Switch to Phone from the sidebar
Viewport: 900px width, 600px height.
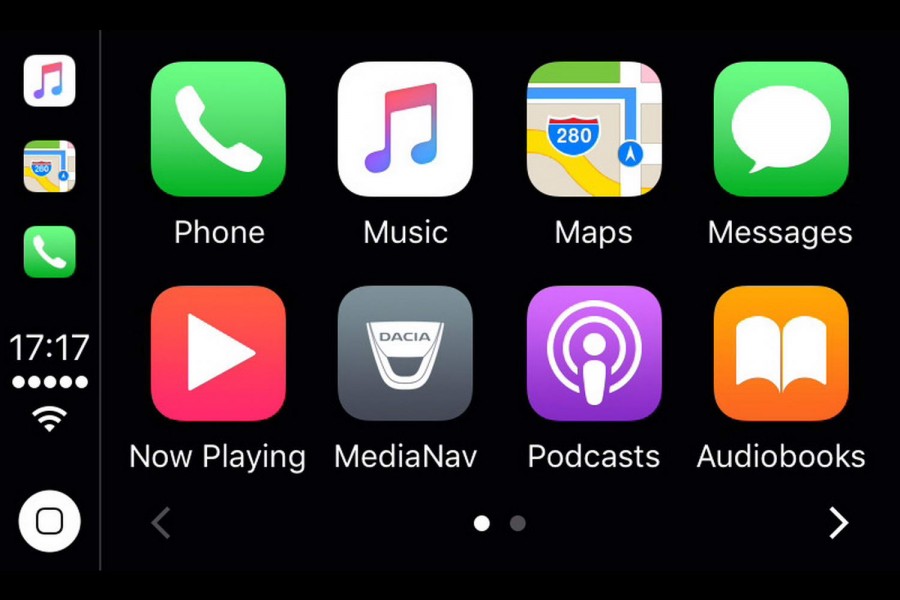(49, 252)
